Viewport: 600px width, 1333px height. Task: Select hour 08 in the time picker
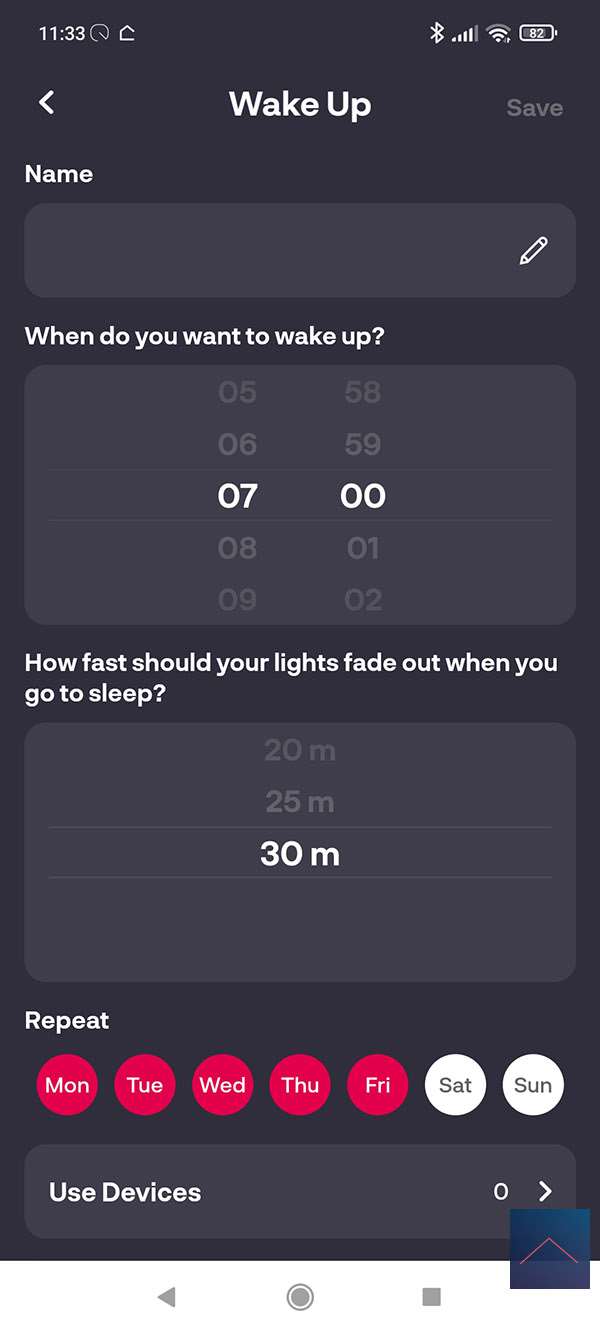click(237, 548)
